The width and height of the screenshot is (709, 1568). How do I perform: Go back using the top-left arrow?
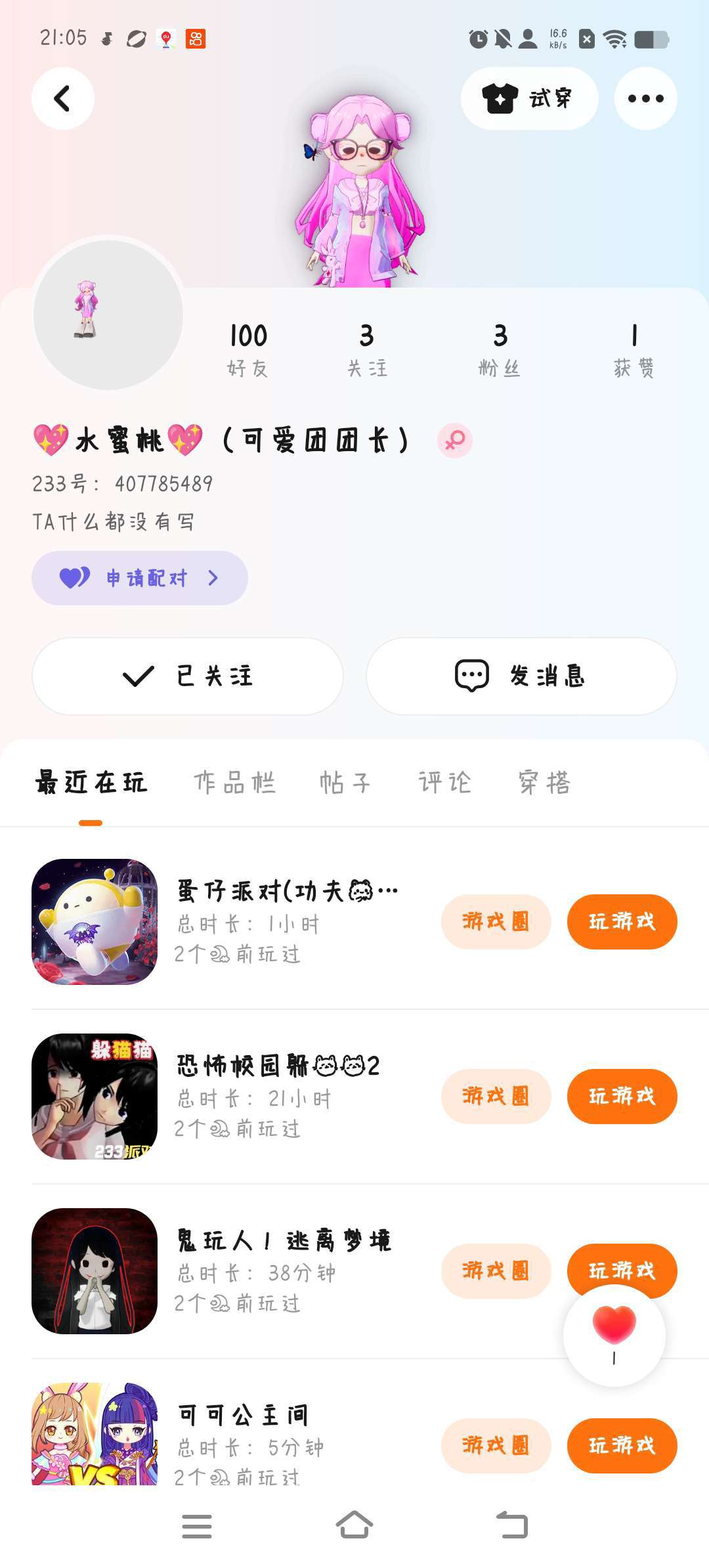62,98
